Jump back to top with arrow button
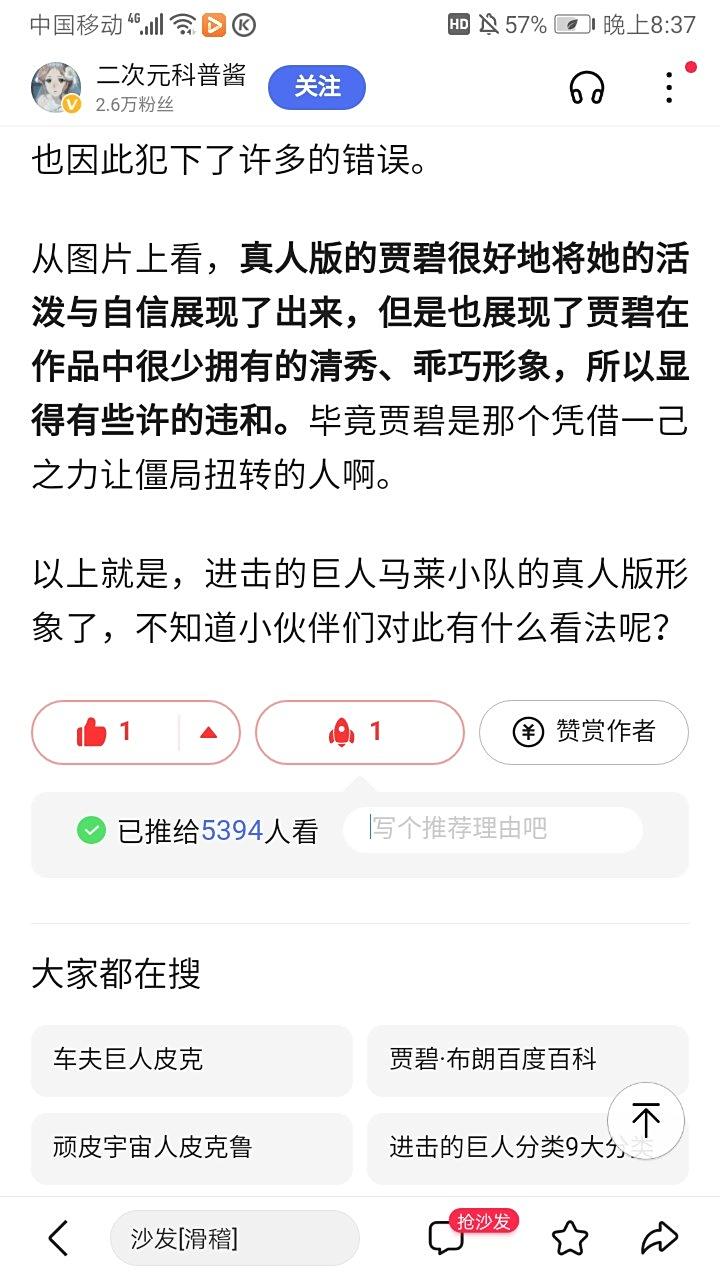 point(646,1120)
